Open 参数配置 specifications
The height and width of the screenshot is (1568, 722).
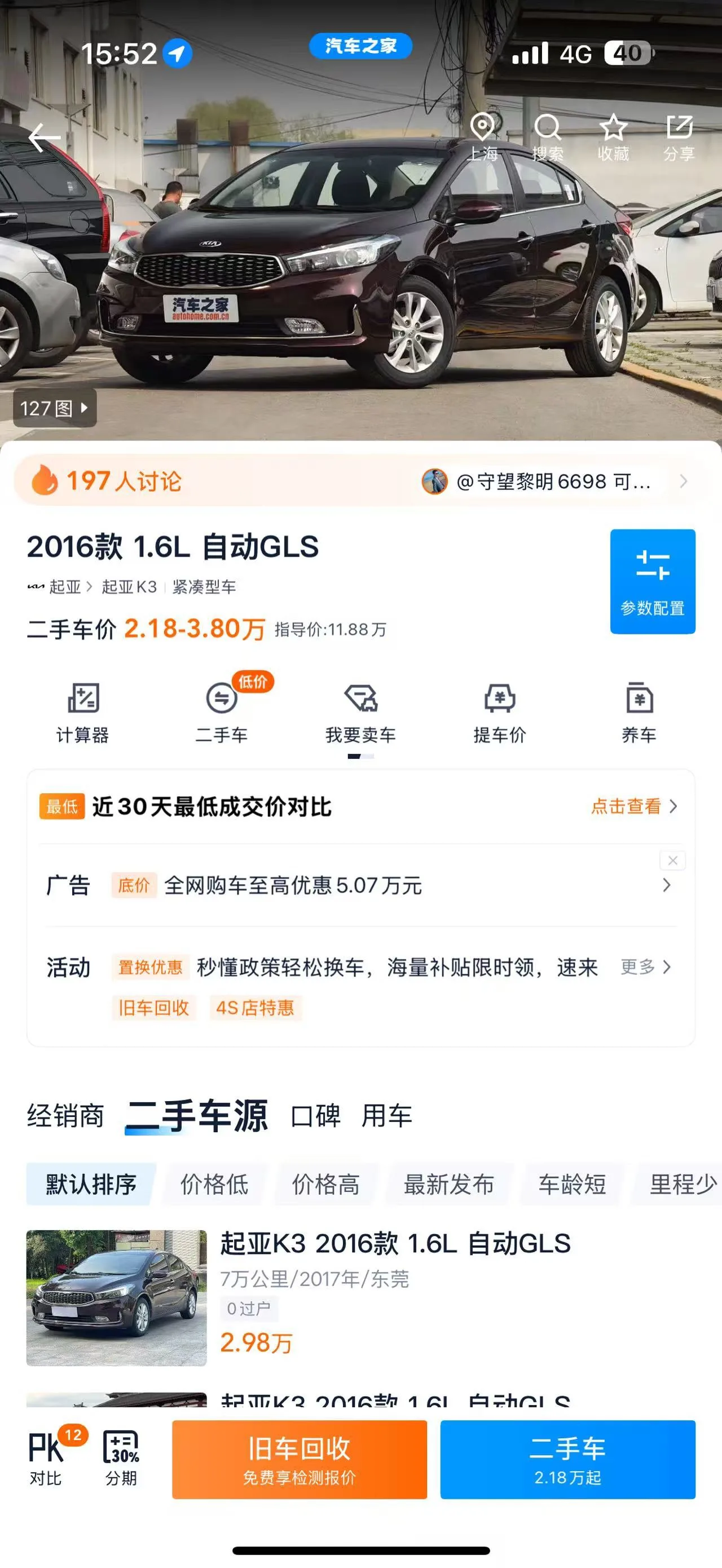coord(653,581)
